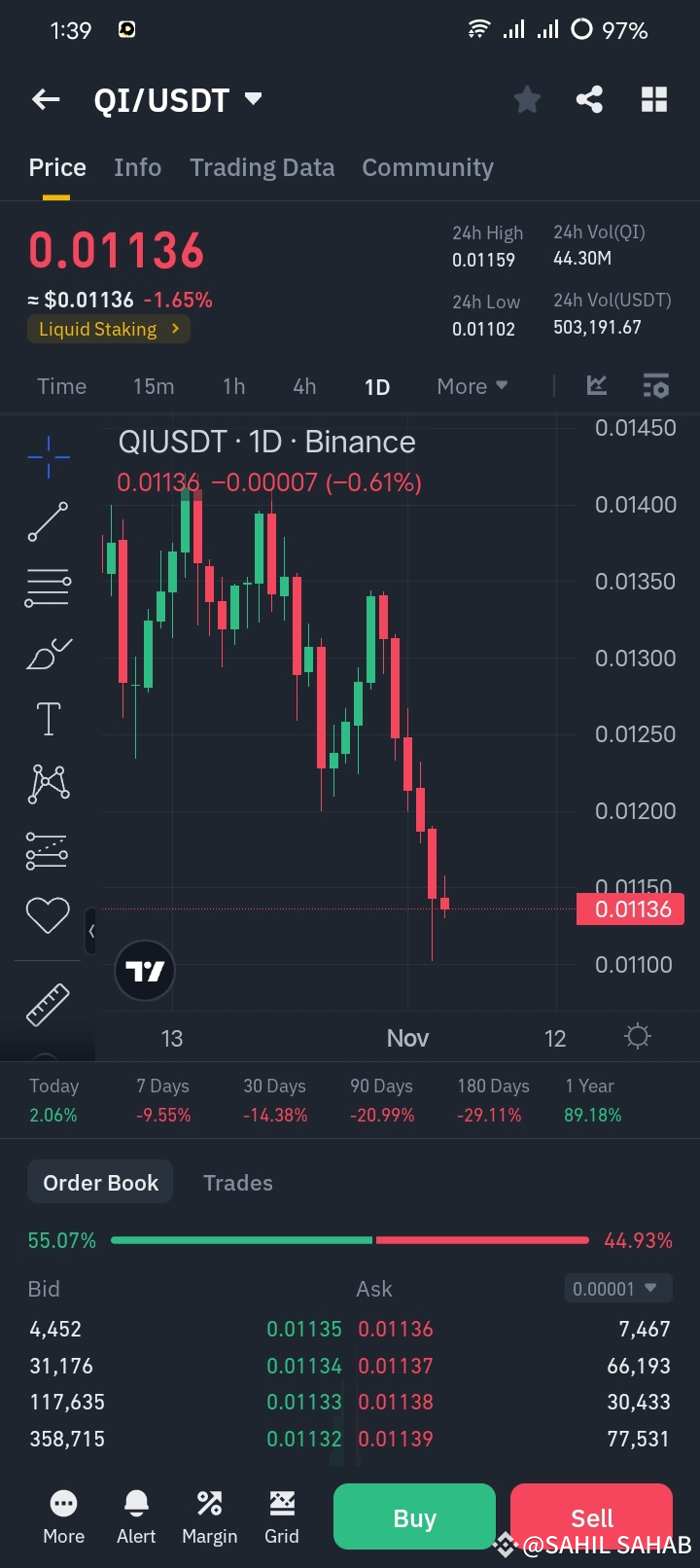Screen dimensions: 700x1568
Task: Open the XABCD pattern tool
Action: 47,783
